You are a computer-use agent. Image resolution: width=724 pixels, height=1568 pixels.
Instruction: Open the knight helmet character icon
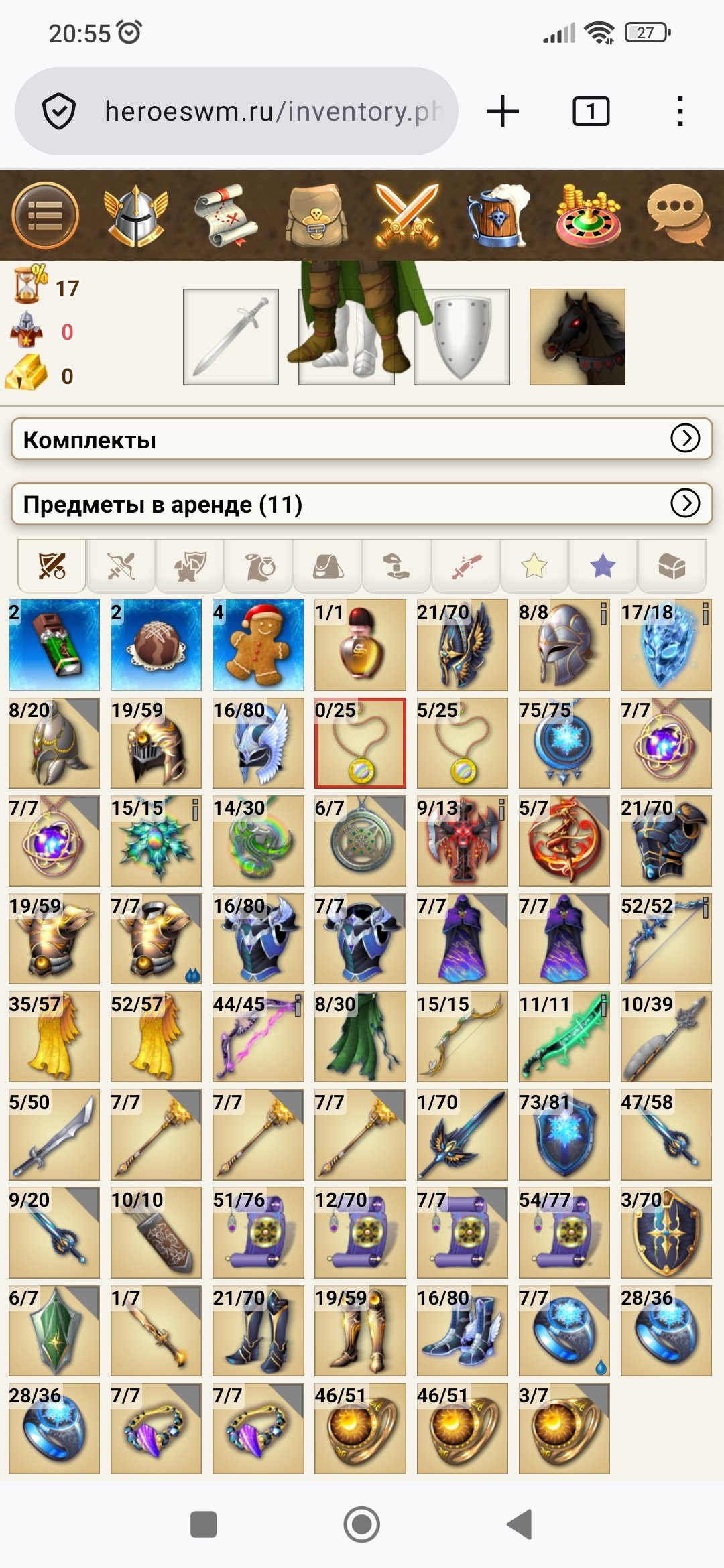pyautogui.click(x=135, y=216)
